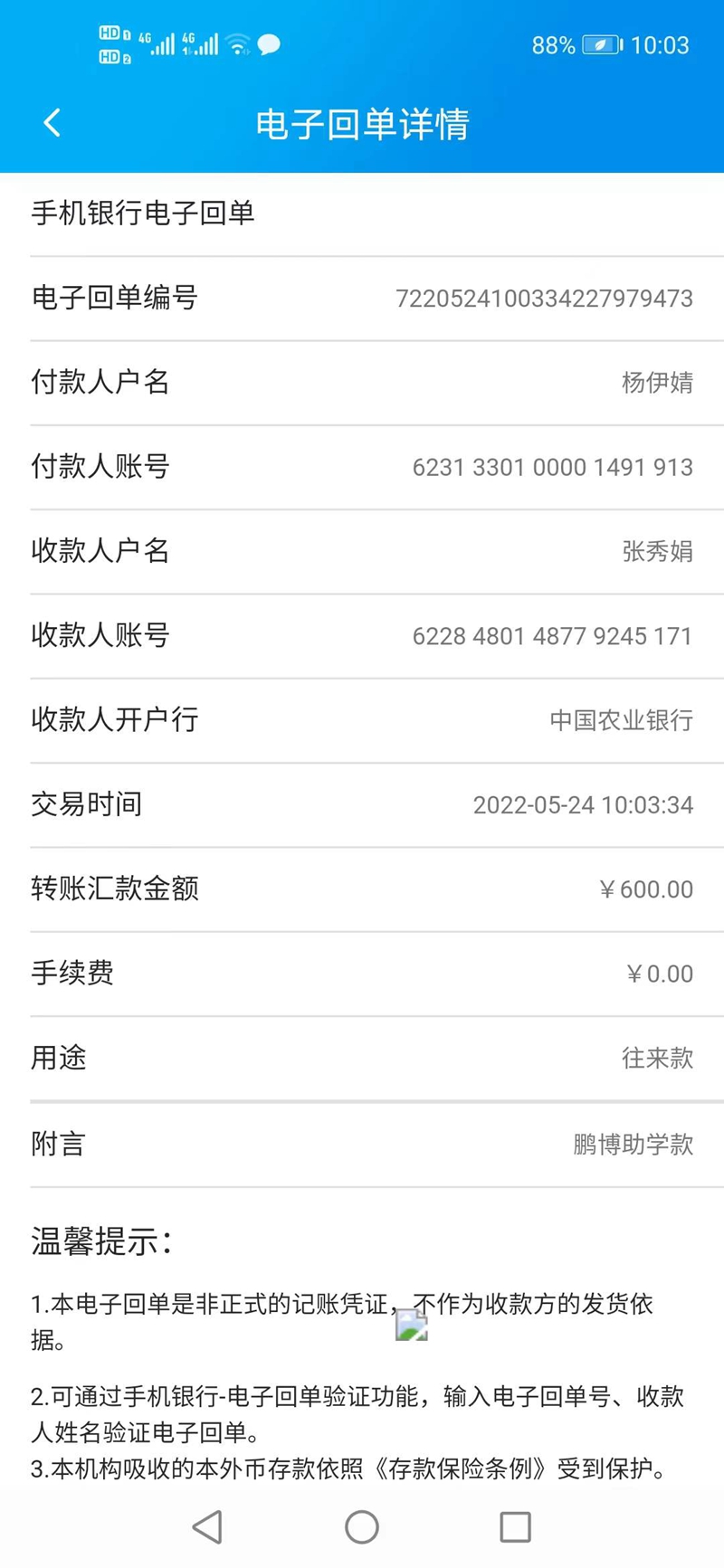Screen dimensions: 724x1568
Task: Tap the battery icon showing 88%
Action: (x=602, y=44)
